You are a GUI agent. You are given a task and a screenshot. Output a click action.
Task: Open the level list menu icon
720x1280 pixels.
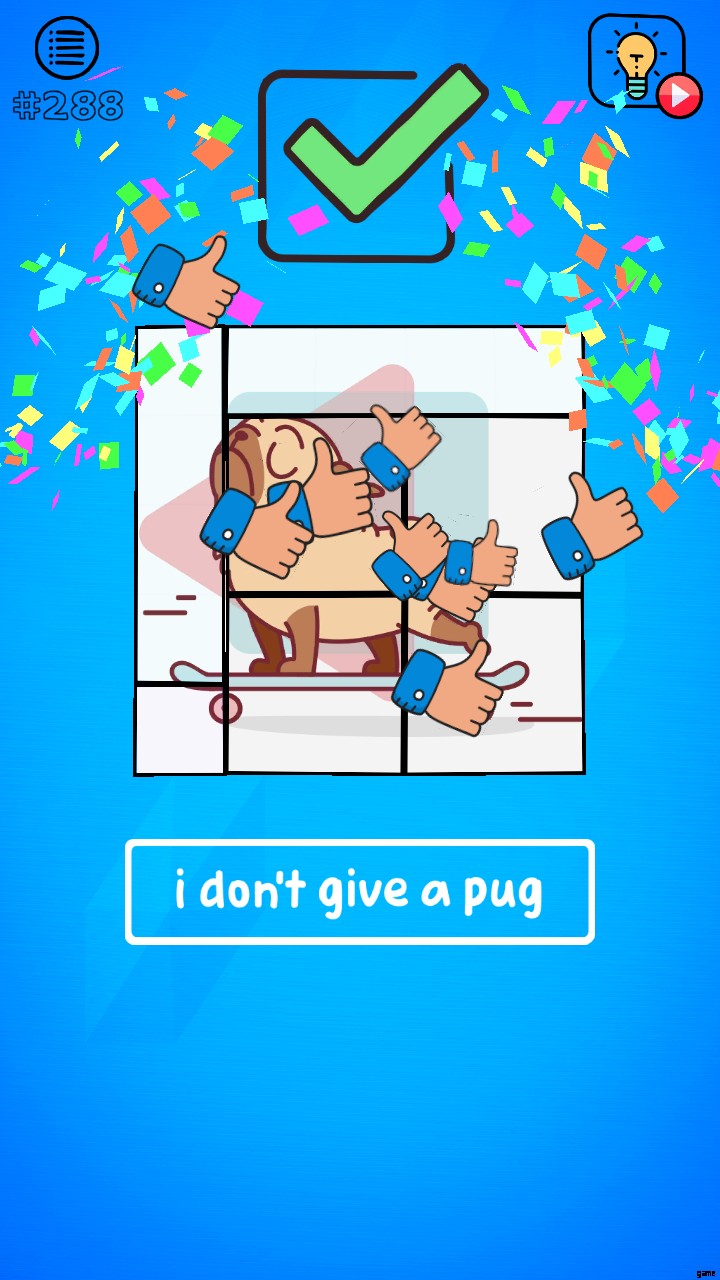click(67, 48)
